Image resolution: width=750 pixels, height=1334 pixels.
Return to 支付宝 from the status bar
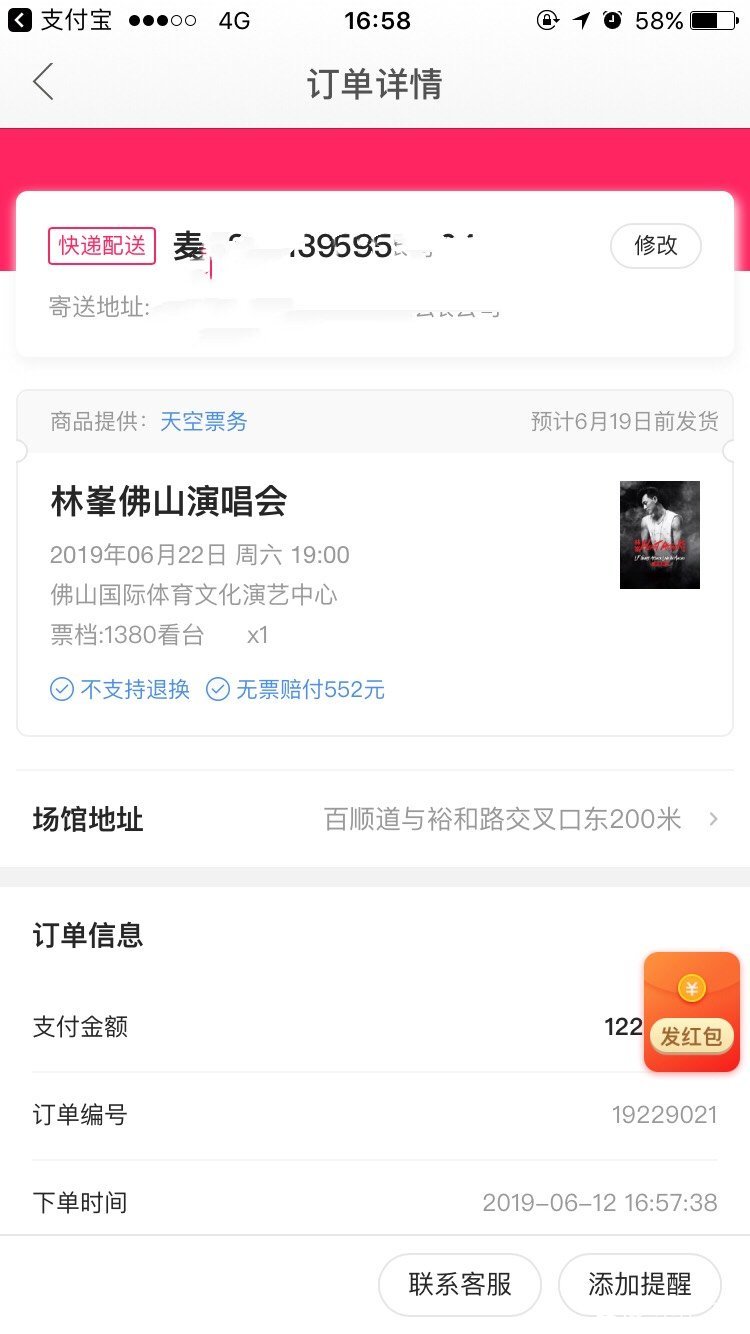[58, 20]
